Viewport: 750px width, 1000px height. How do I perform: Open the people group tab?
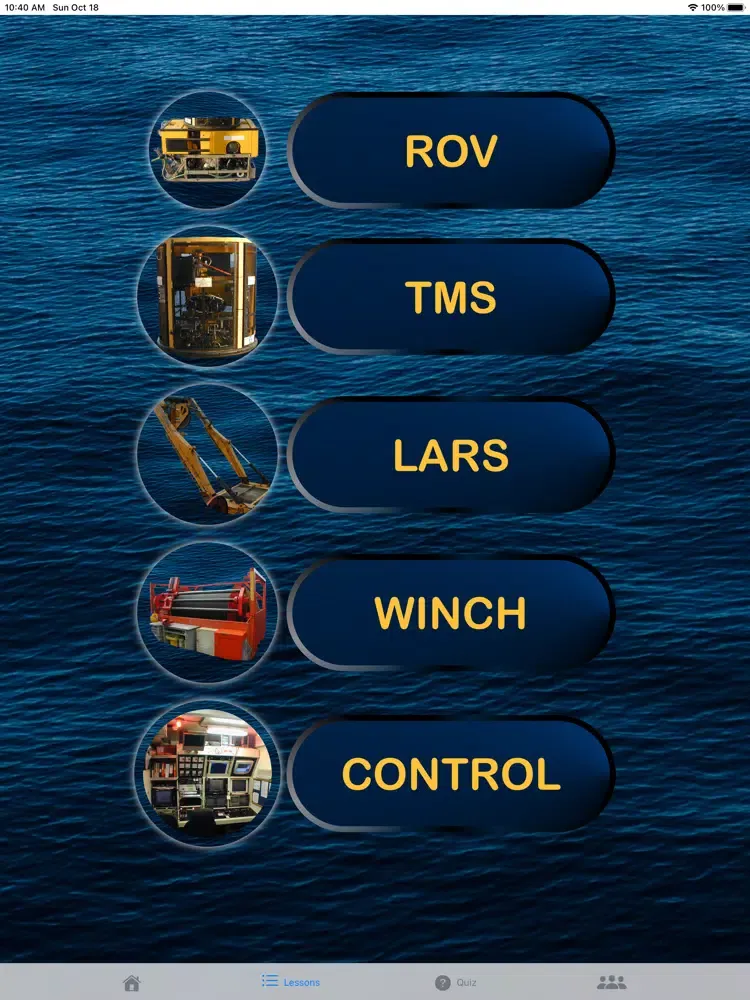click(611, 983)
